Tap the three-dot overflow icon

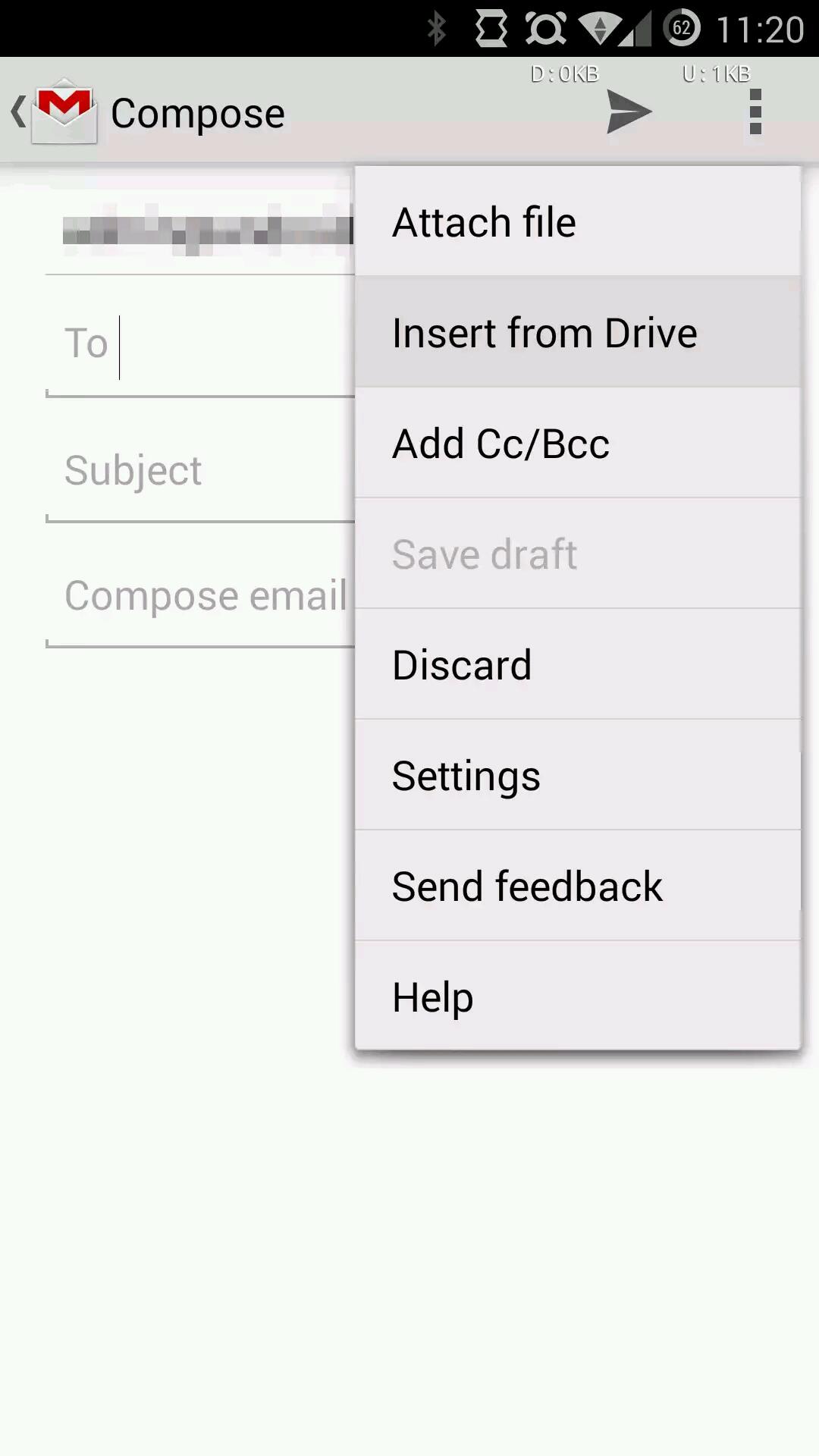pos(755,112)
